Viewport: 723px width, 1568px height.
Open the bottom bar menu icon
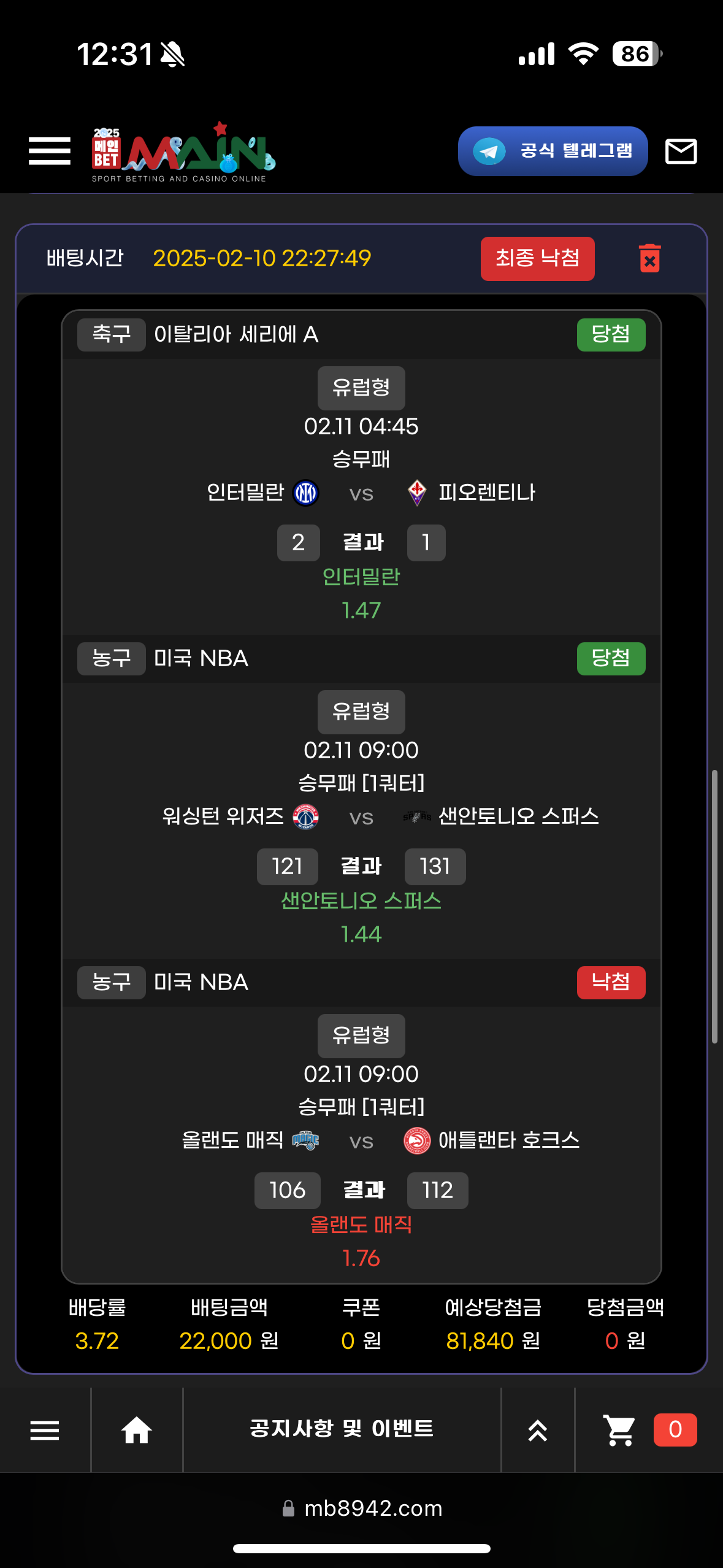45,1430
